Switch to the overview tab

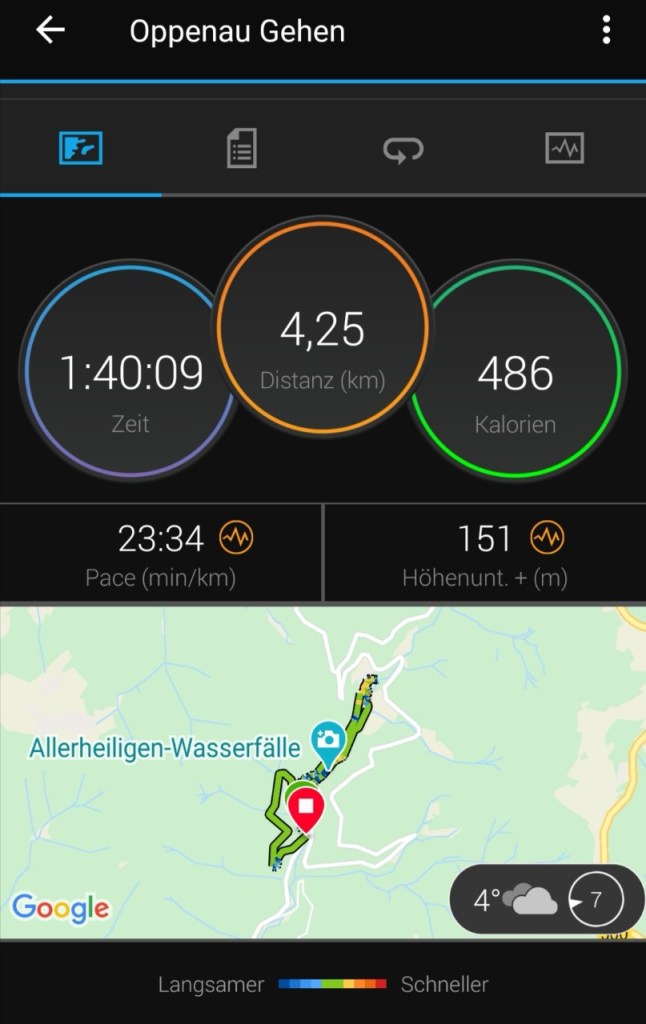click(x=80, y=150)
